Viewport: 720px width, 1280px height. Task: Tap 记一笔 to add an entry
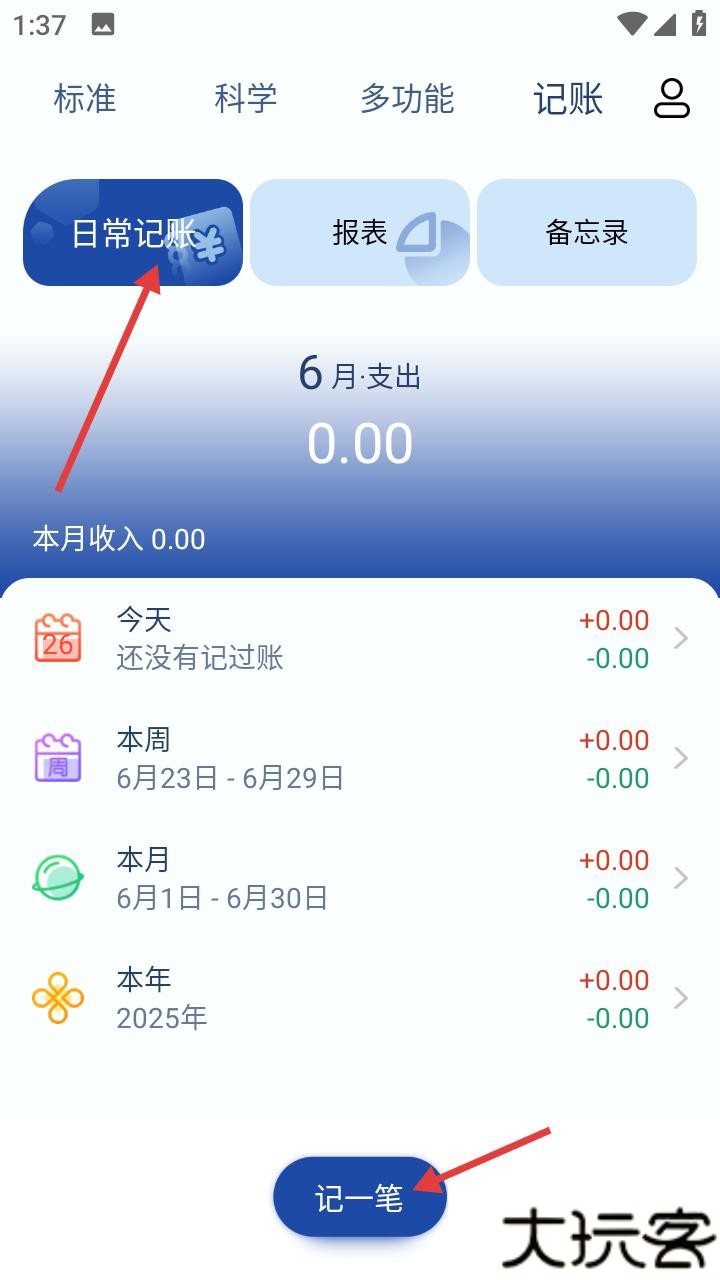(359, 1197)
